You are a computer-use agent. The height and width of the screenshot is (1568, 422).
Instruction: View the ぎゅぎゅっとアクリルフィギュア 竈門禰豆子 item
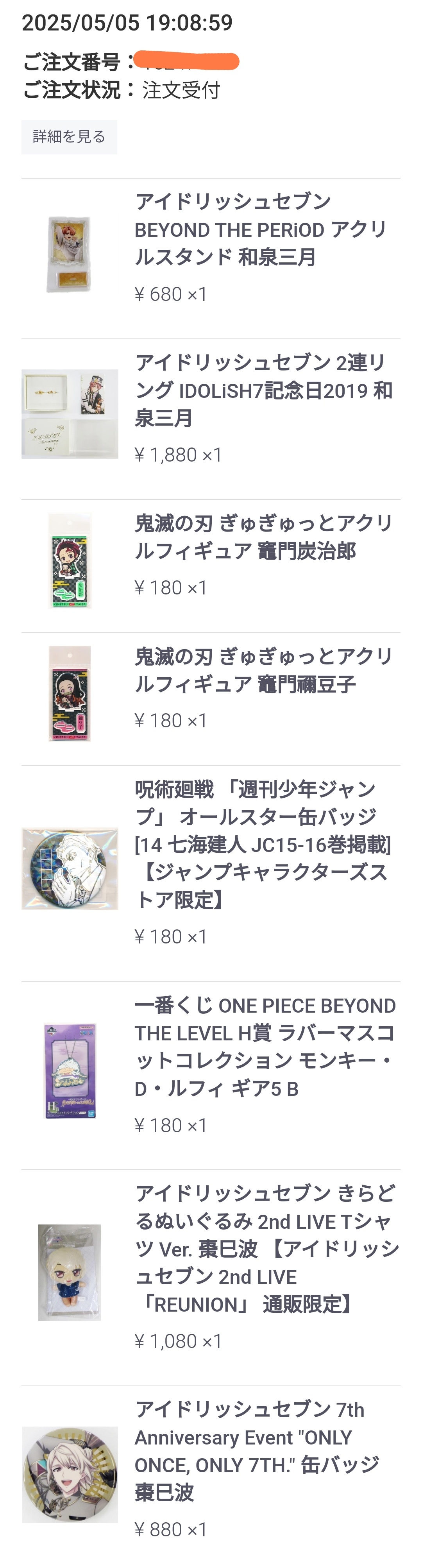(x=263, y=670)
